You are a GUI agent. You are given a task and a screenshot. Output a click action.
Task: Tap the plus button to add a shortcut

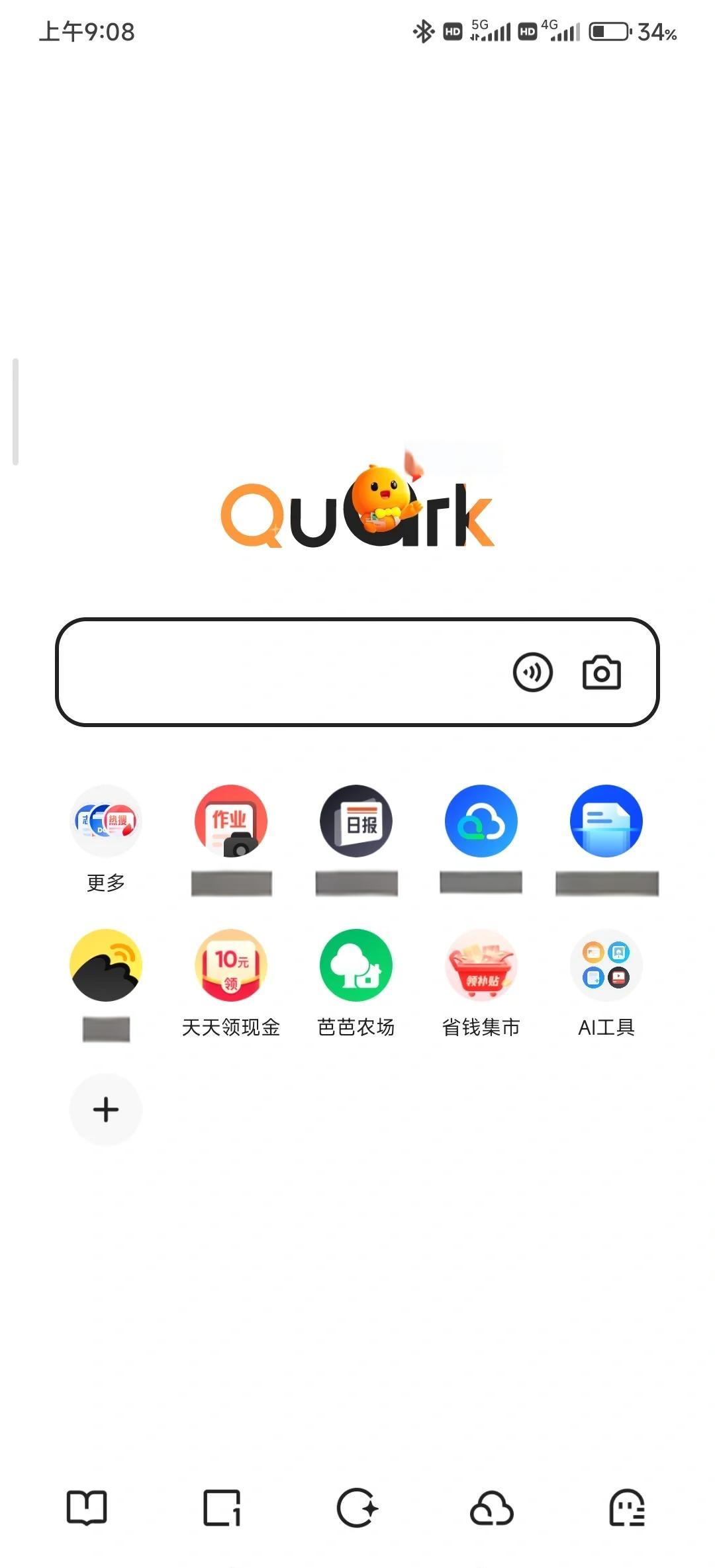[x=106, y=1109]
